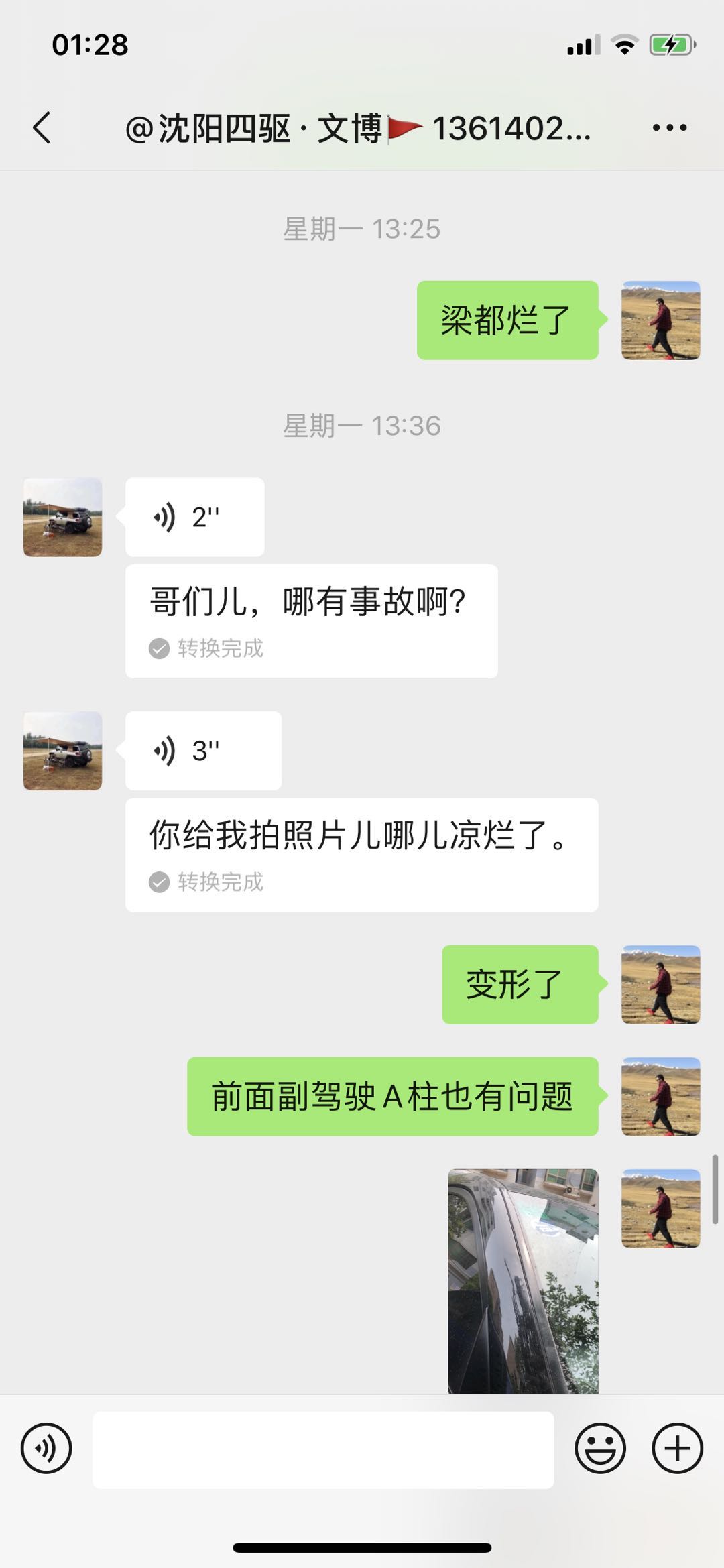Tap my avatar beside the 梁都烂了 message
The image size is (724, 1568).
point(661,320)
